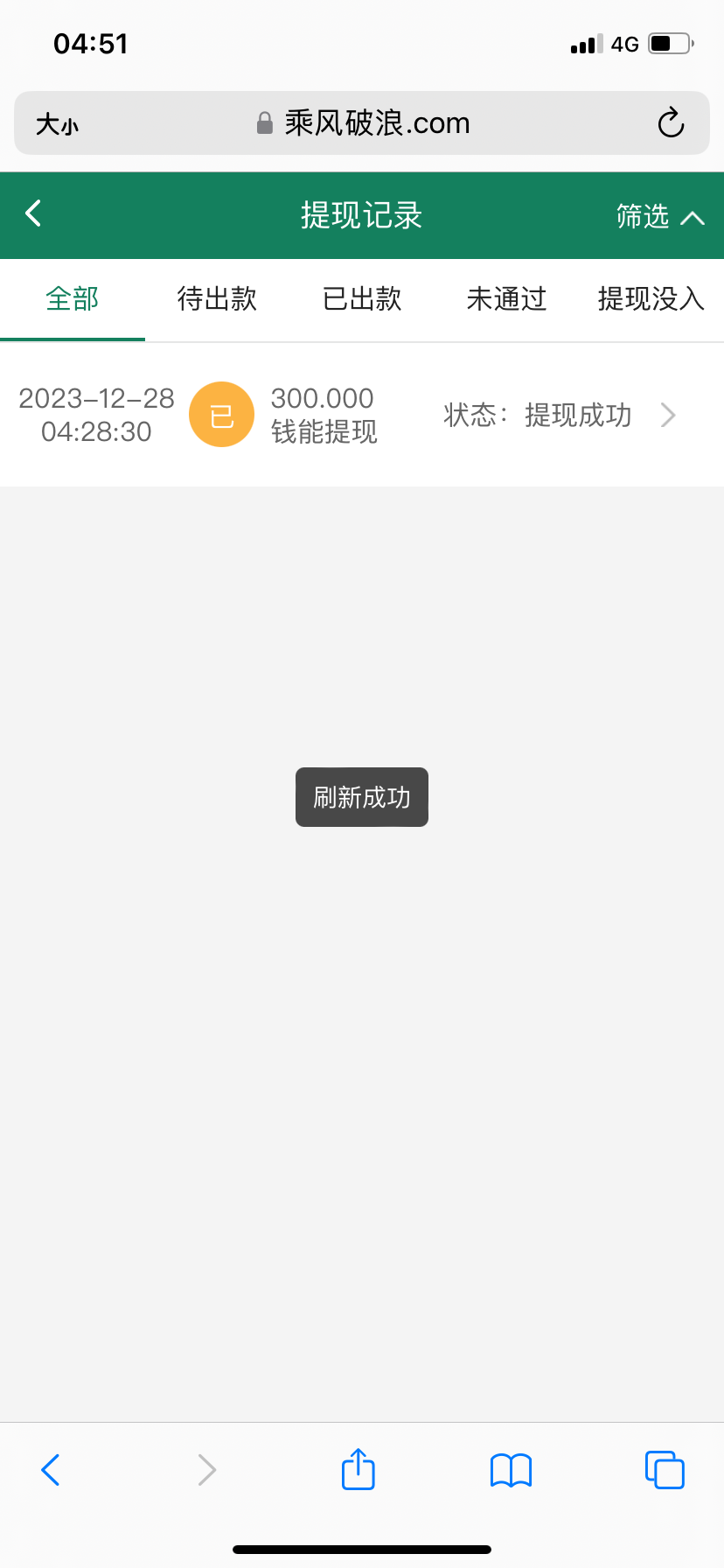Image resolution: width=724 pixels, height=1568 pixels.
Task: Go back in Safari browser history
Action: pos(51,1469)
